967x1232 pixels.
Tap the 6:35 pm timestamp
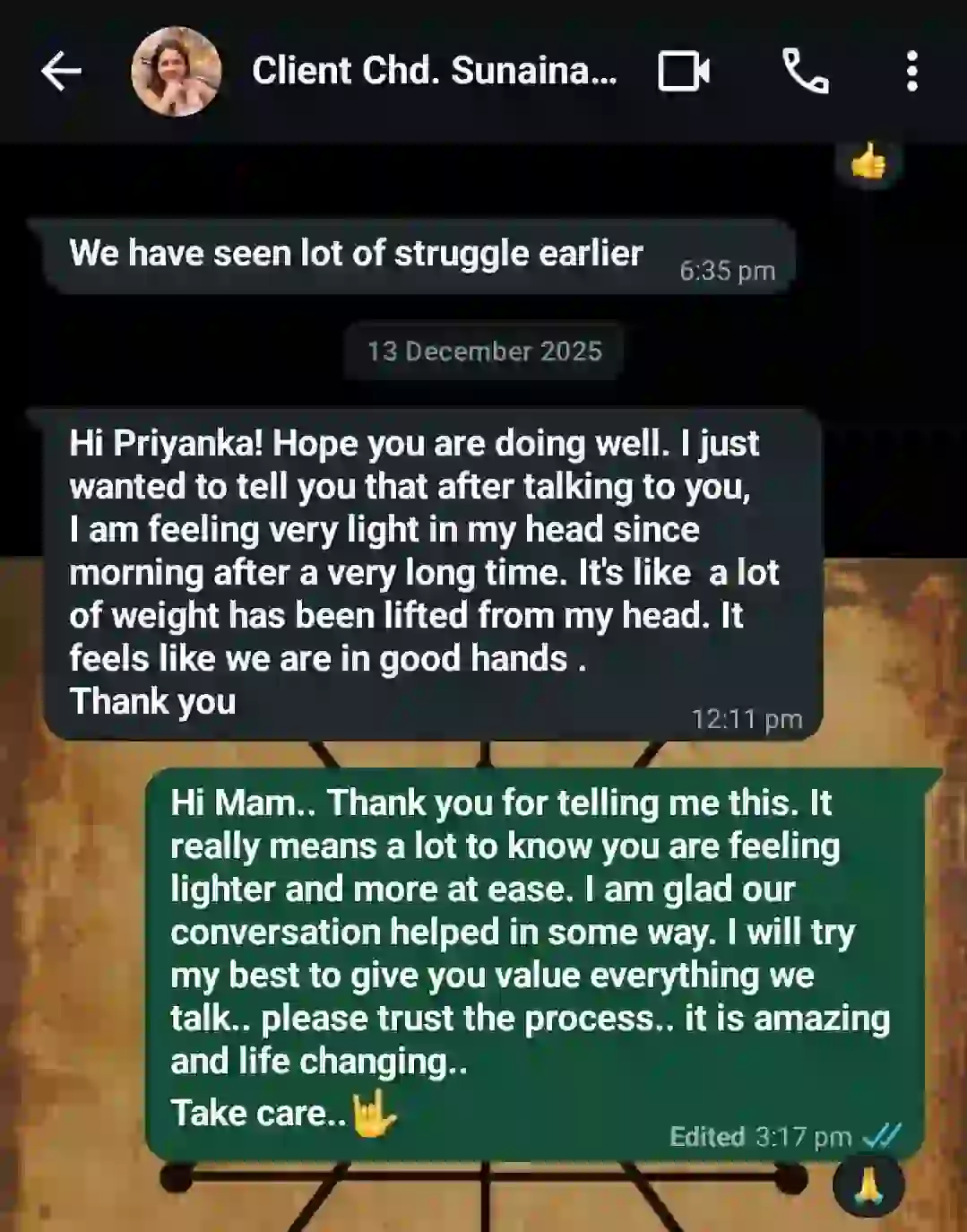pyautogui.click(x=727, y=269)
